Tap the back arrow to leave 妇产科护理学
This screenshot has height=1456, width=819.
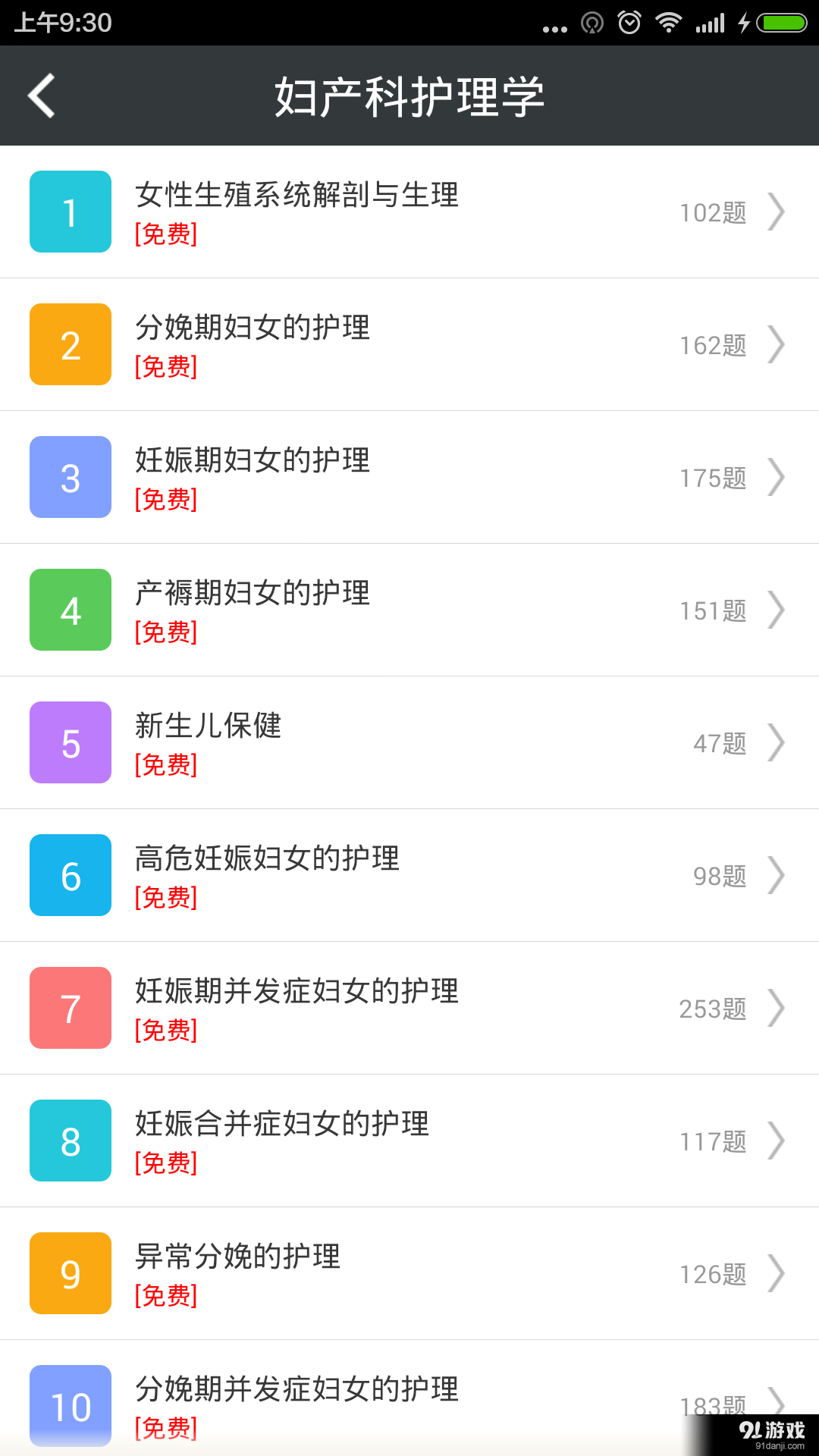pyautogui.click(x=40, y=96)
